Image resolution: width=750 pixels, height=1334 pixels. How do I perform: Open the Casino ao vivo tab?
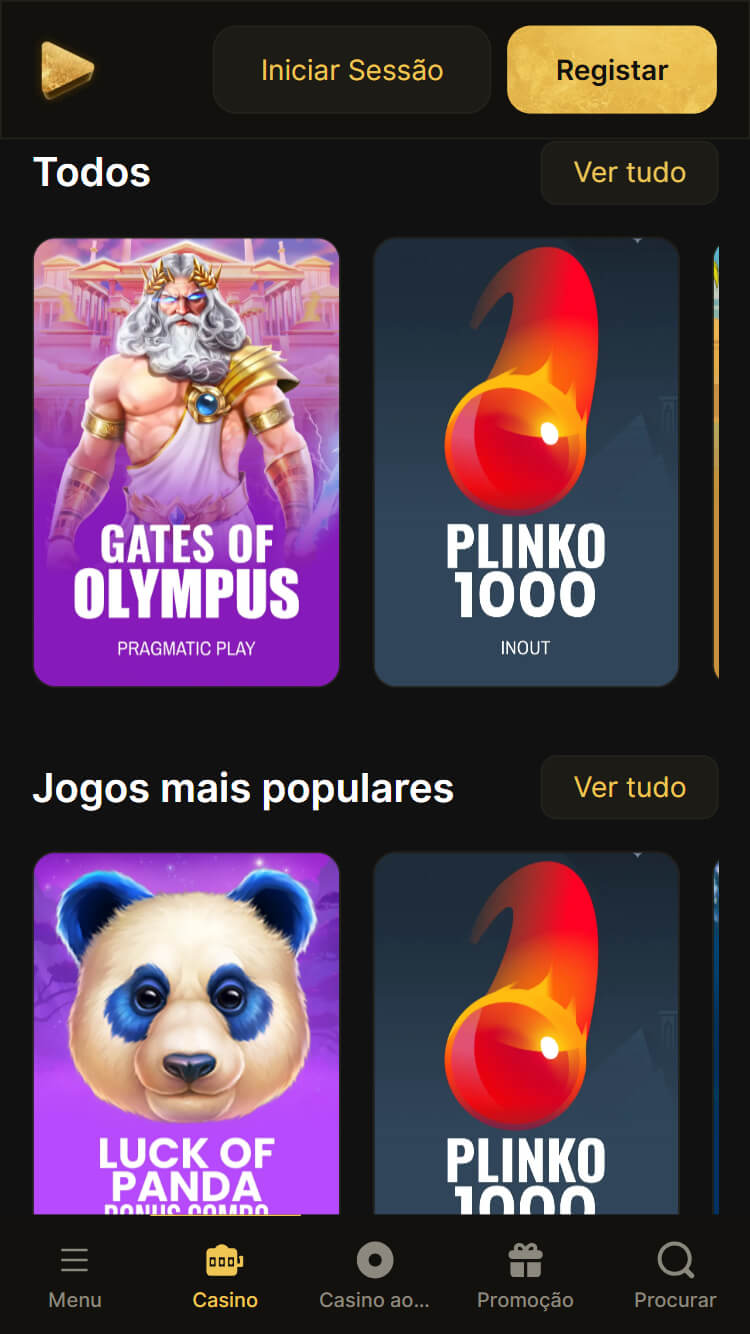click(x=375, y=1299)
